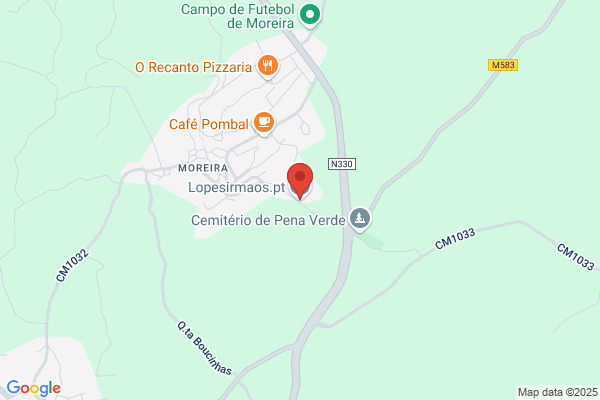The image size is (600, 400).
Task: Open Campo de Futebol de Moreira marker
Action: [310, 15]
